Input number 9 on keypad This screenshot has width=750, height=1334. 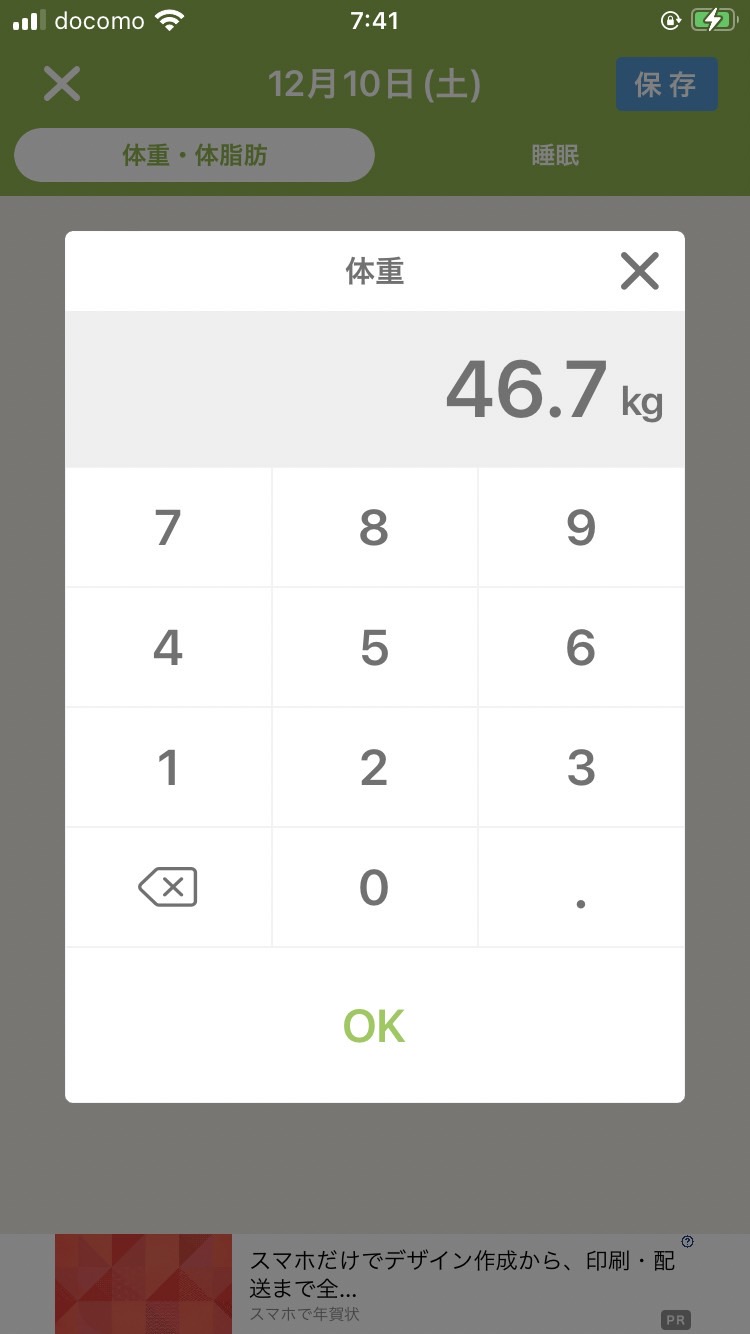pos(581,527)
